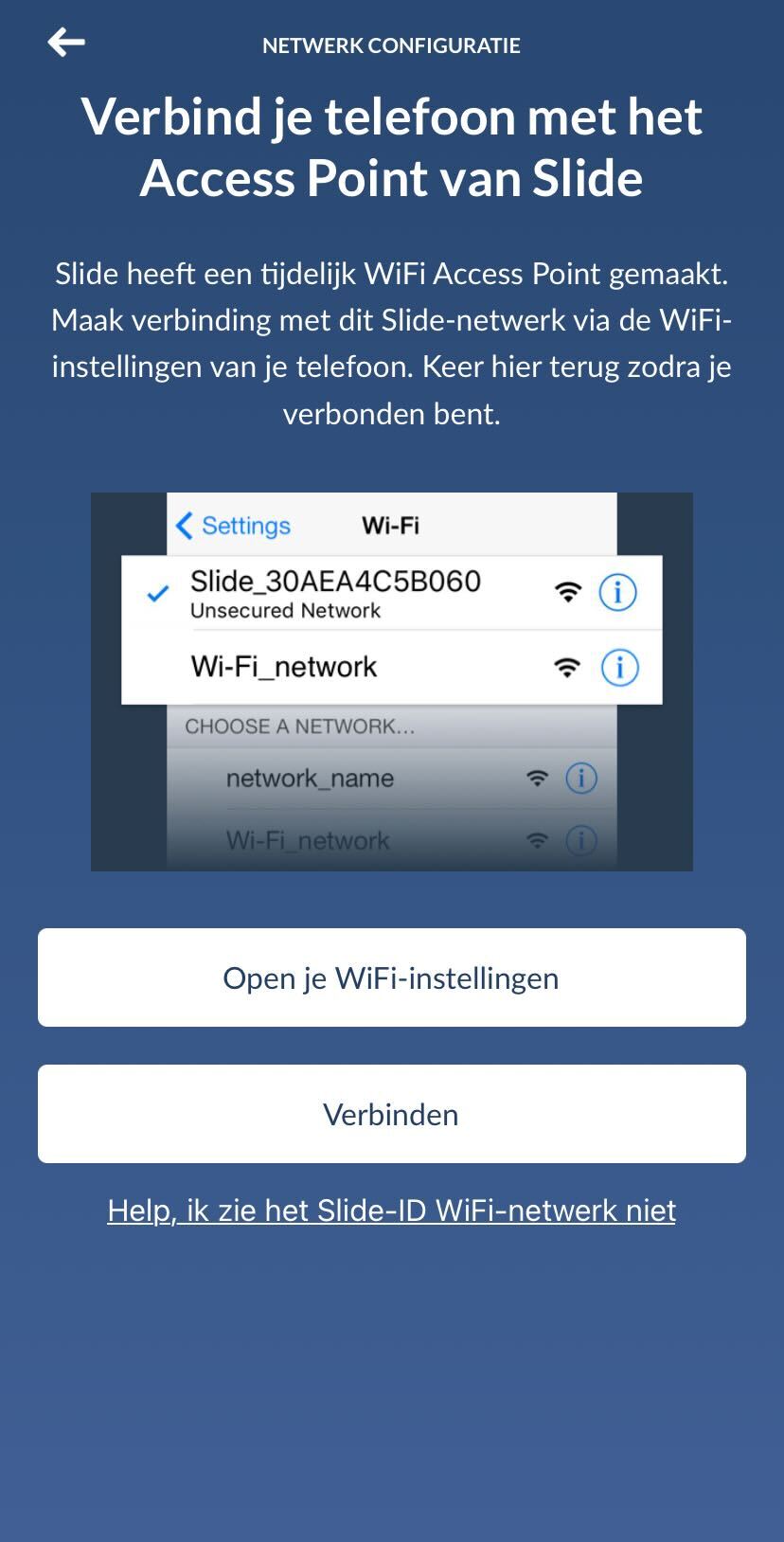This screenshot has height=1542, width=784.
Task: Tap Open je WiFi-instellingen button
Action: pos(391,977)
